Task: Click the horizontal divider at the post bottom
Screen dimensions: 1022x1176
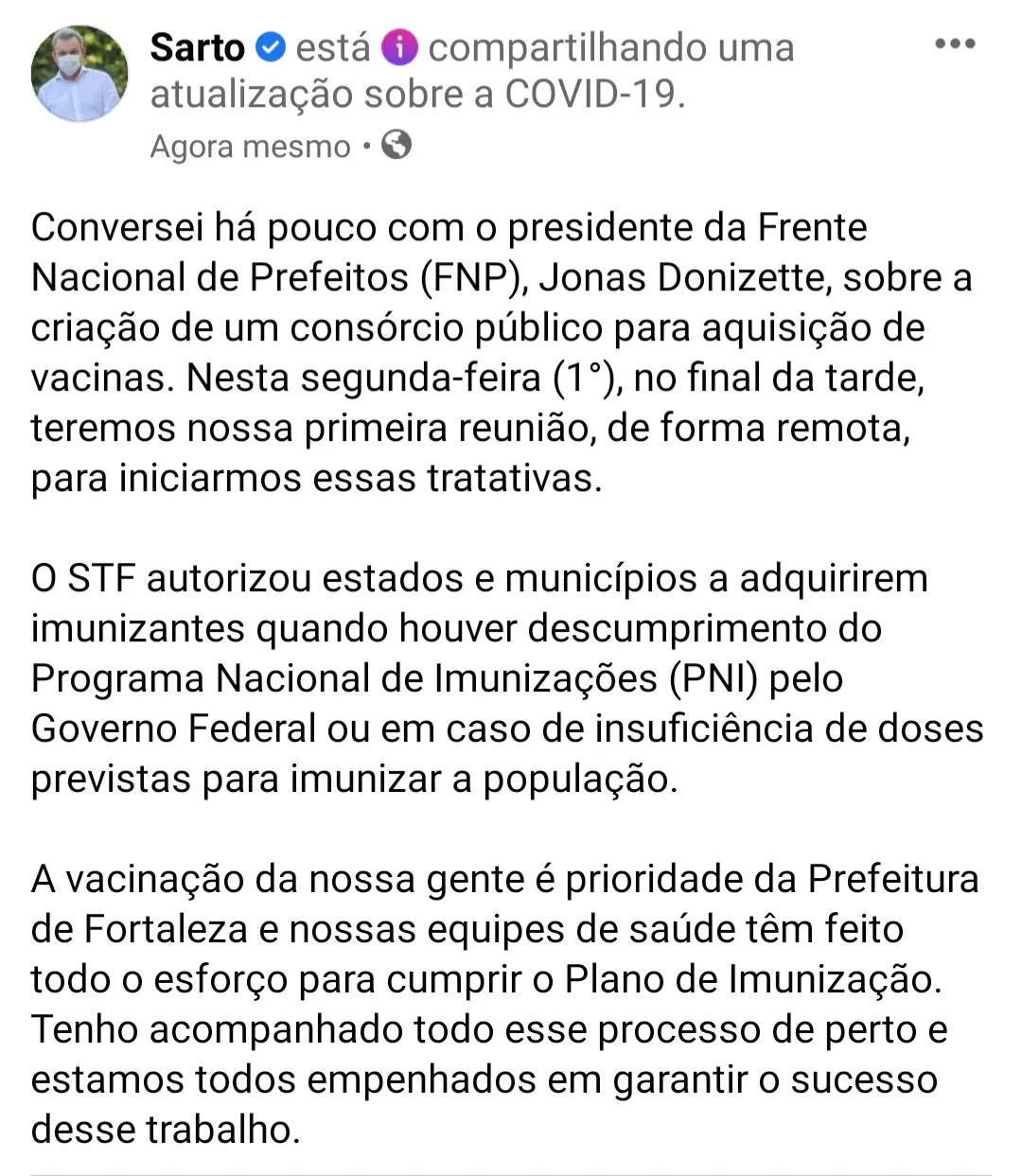Action: [x=511, y=1171]
